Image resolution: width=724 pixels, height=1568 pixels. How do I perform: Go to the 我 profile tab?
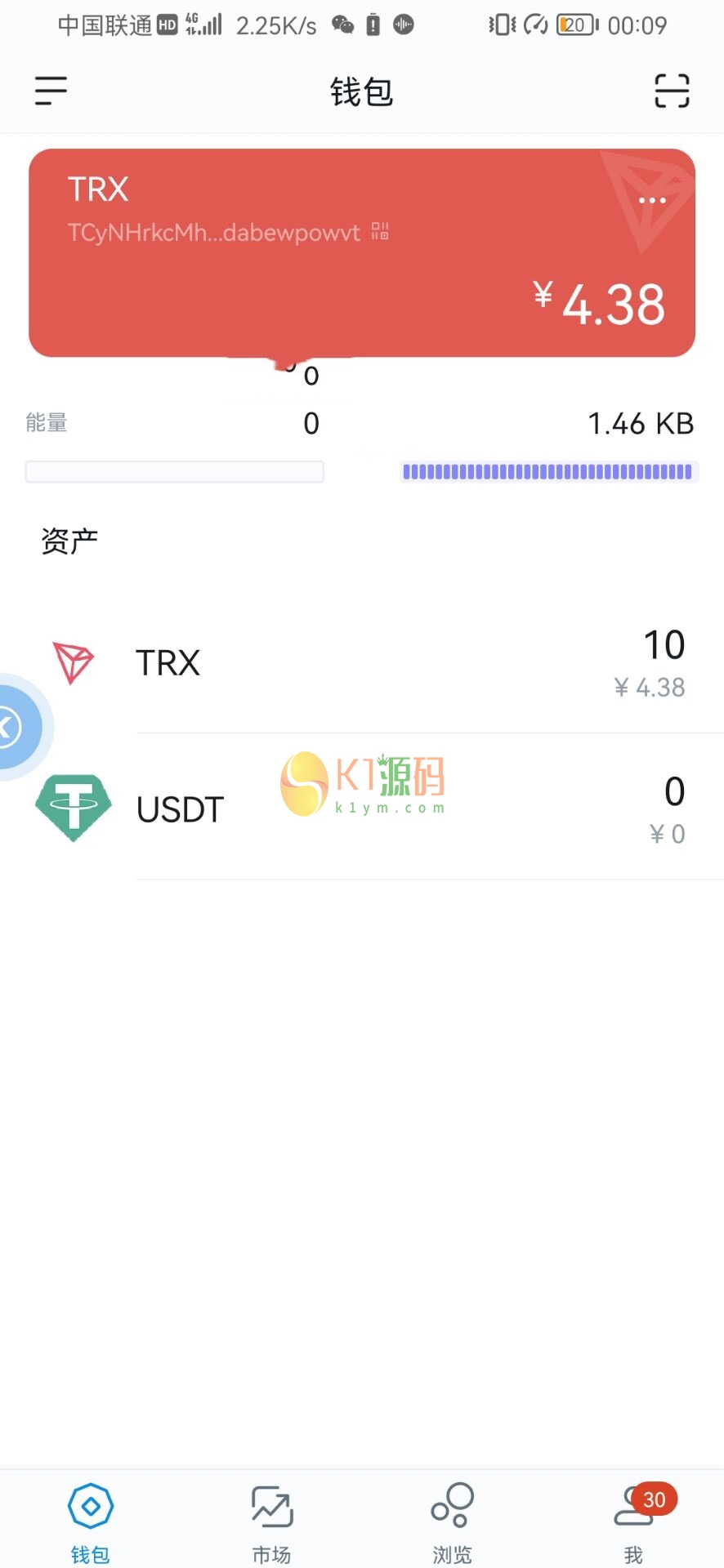pyautogui.click(x=634, y=1521)
